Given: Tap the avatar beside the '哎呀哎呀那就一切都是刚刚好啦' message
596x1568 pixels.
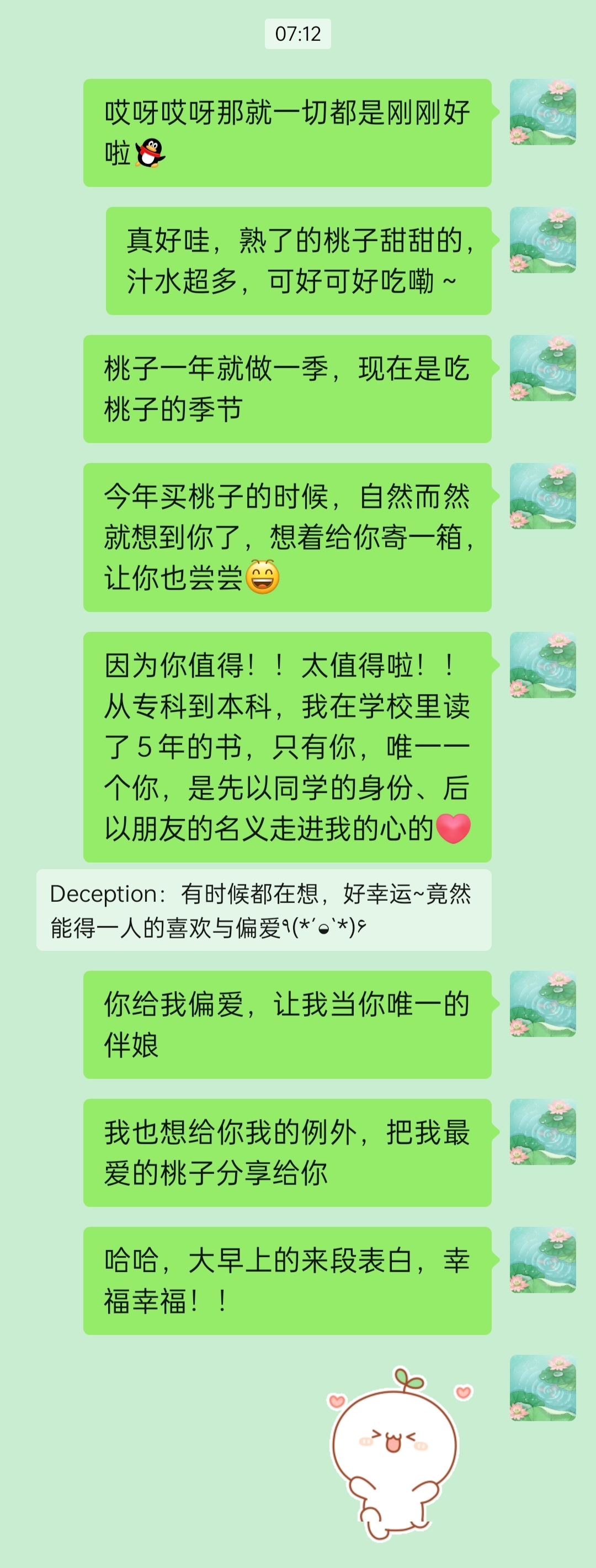Looking at the screenshot, I should [542, 112].
